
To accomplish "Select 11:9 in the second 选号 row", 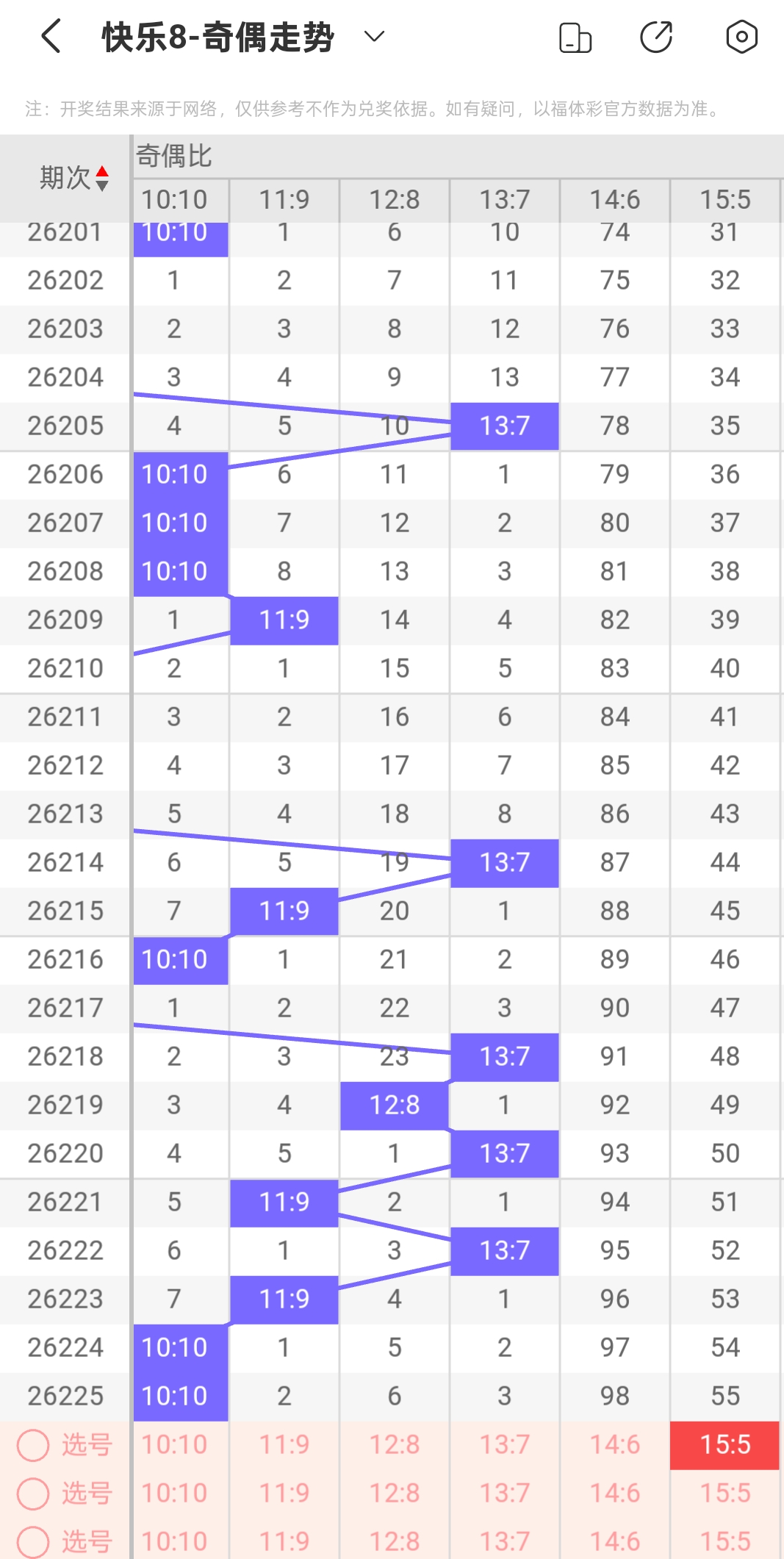I will pos(284,1494).
